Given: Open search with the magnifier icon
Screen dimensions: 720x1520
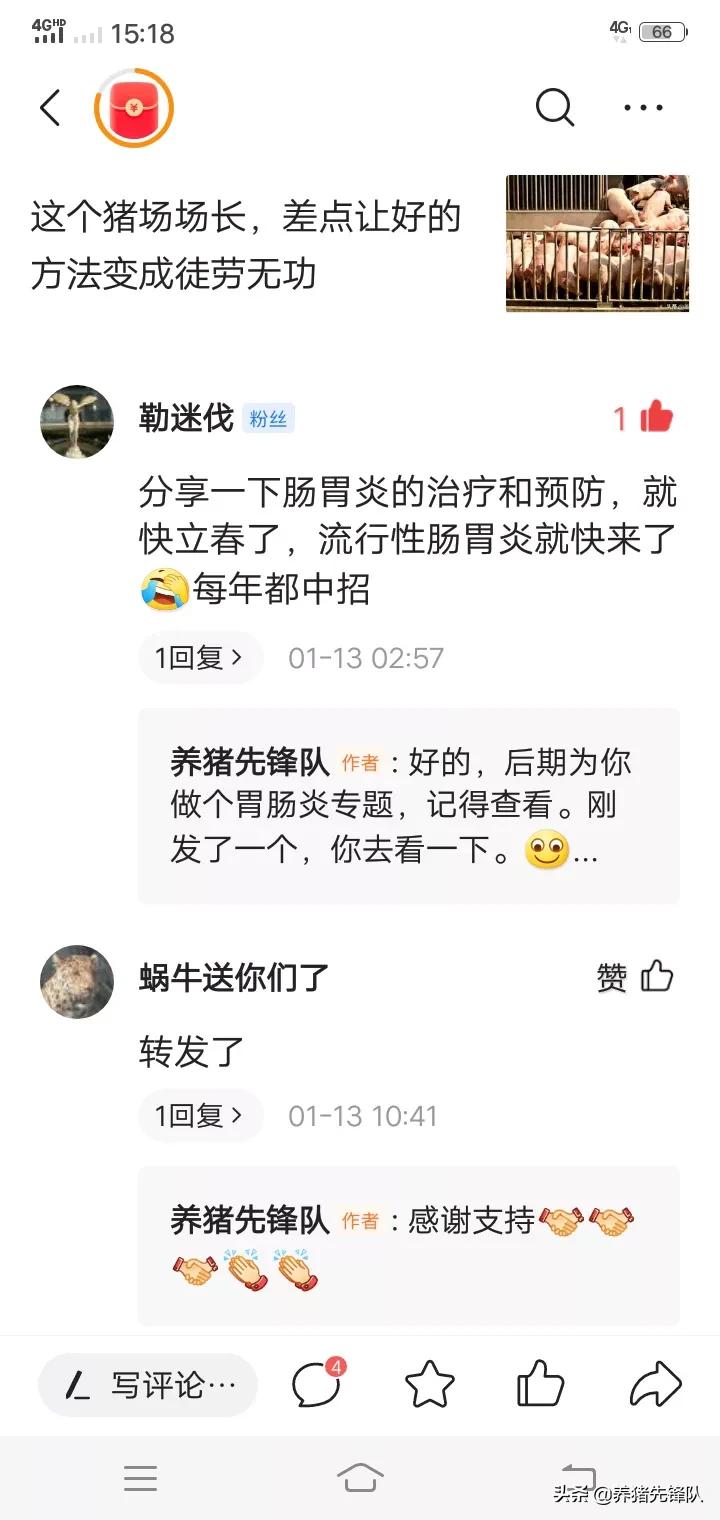Looking at the screenshot, I should (x=554, y=108).
